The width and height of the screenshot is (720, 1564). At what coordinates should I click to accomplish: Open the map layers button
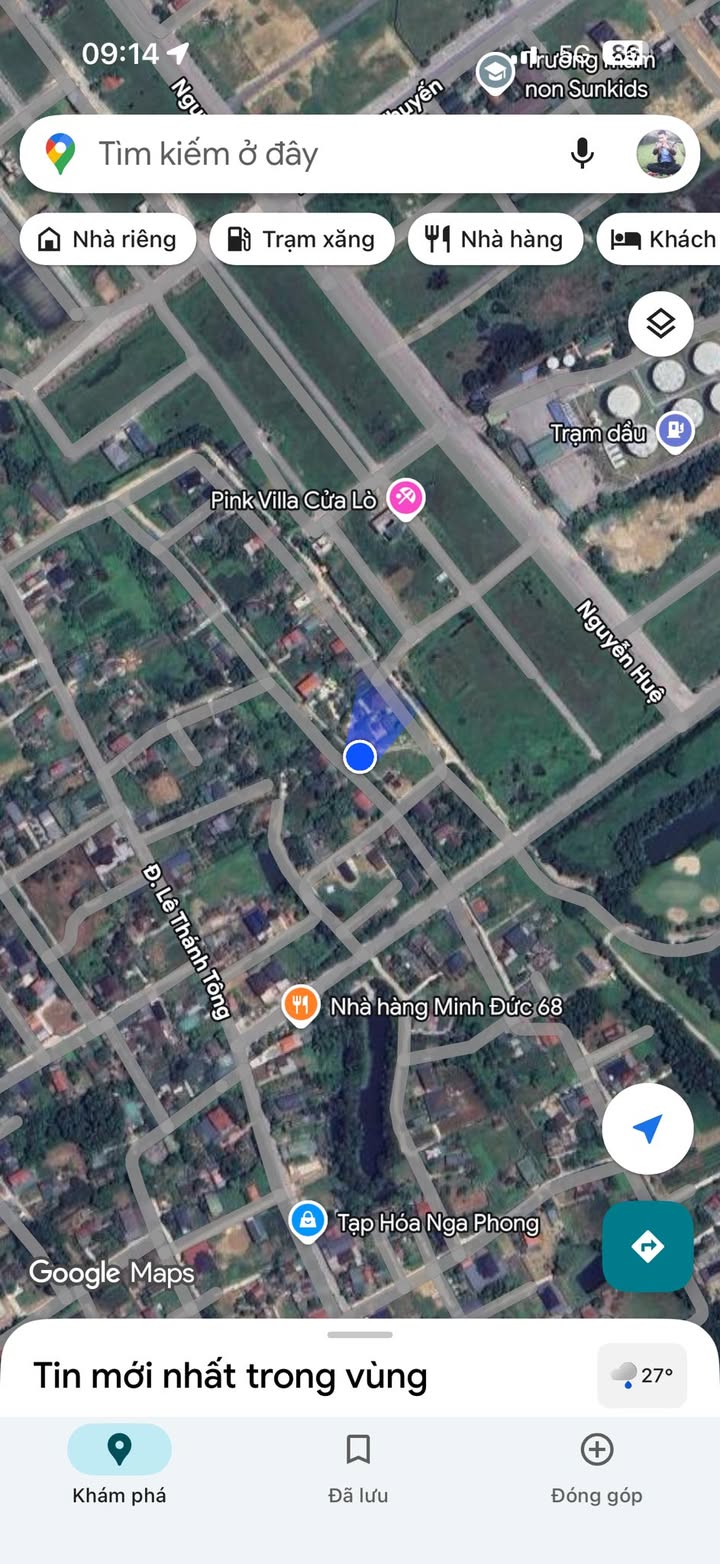point(661,324)
